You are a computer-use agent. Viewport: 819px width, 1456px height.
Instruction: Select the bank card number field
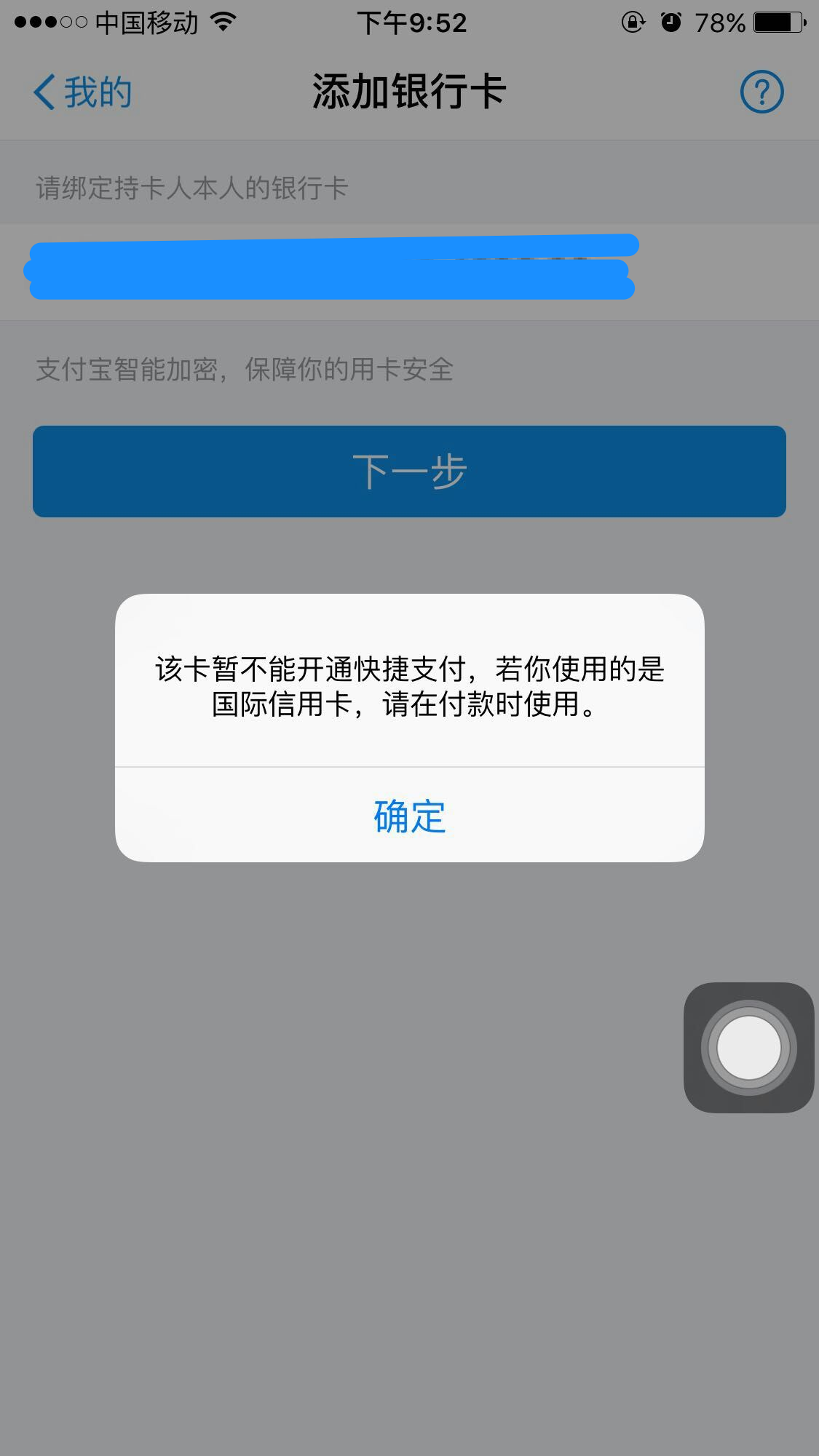tap(408, 271)
